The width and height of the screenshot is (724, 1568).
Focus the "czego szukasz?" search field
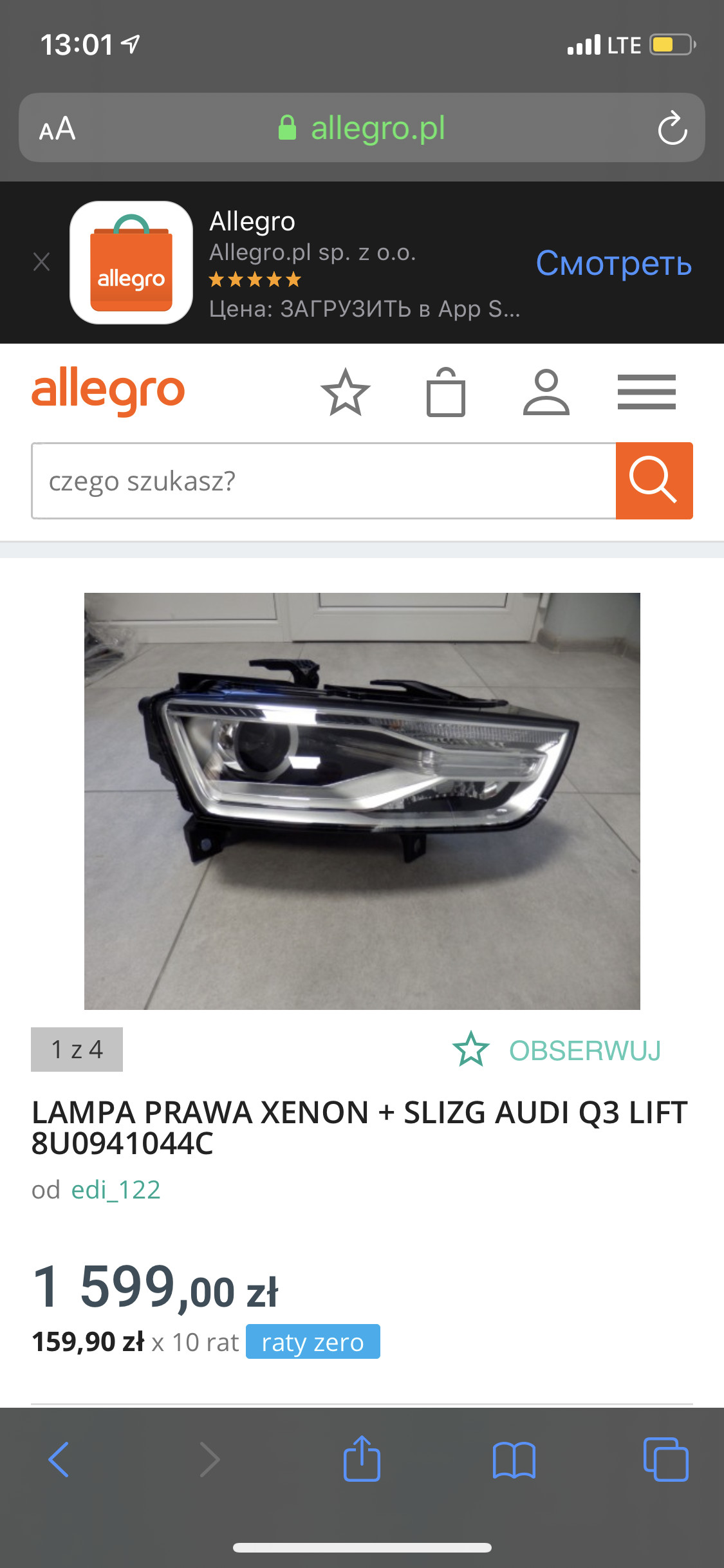click(x=324, y=481)
